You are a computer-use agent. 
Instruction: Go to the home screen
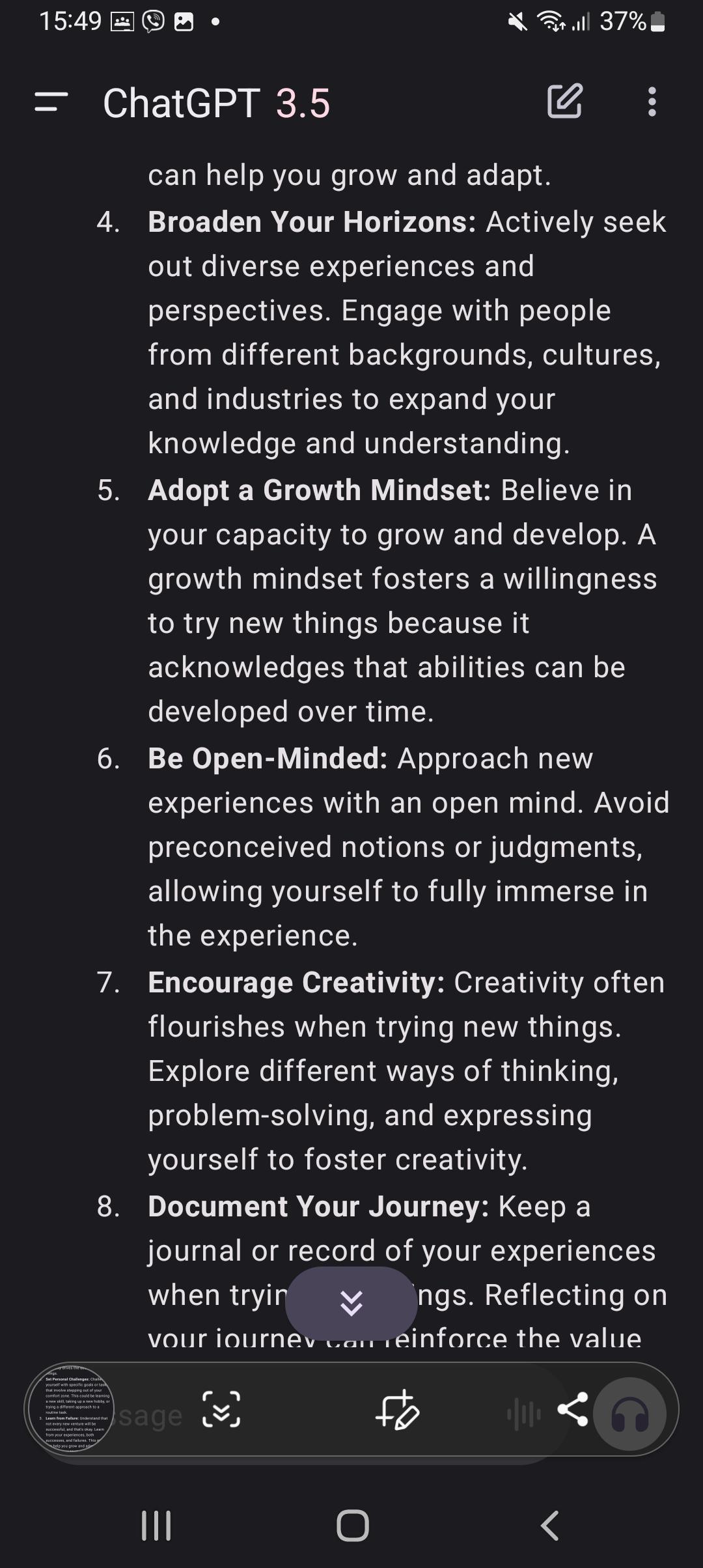[x=353, y=1525]
